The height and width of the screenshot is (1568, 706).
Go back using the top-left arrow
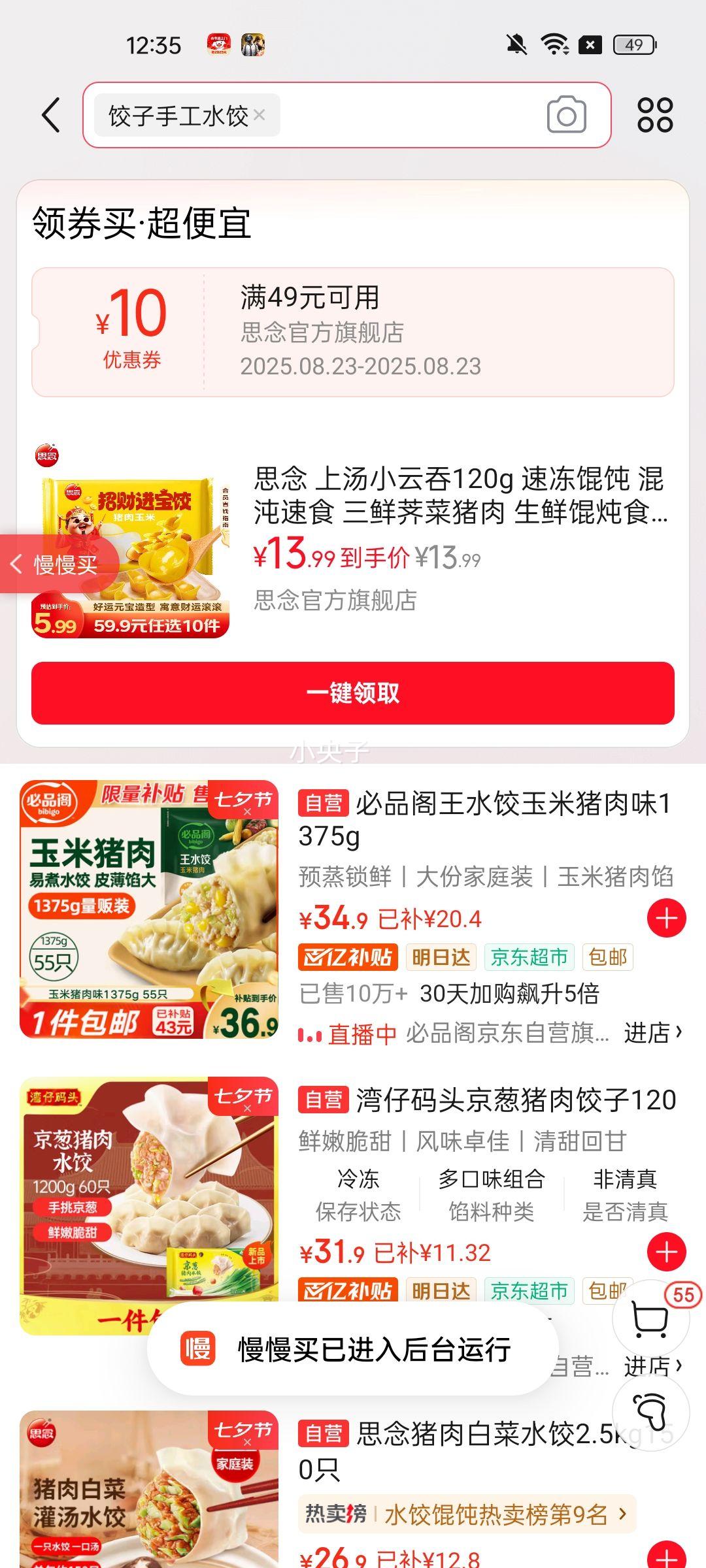pos(51,116)
